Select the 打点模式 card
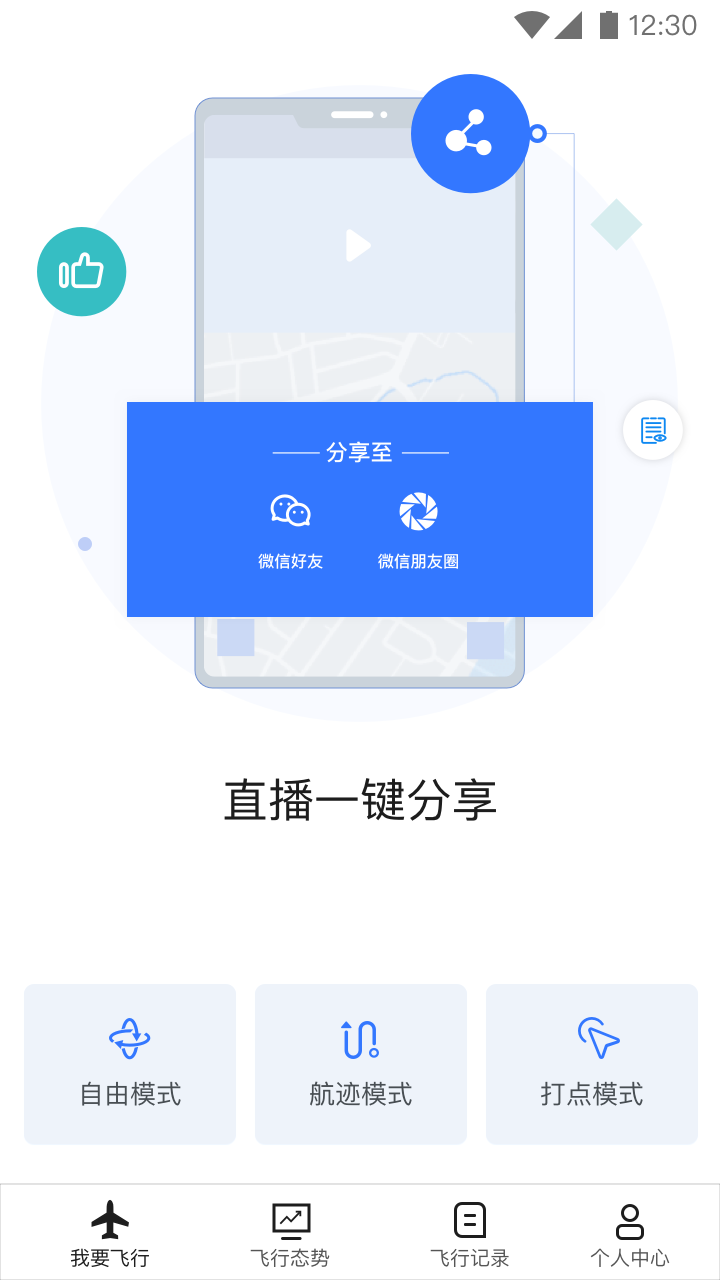The image size is (720, 1280). [x=591, y=1063]
